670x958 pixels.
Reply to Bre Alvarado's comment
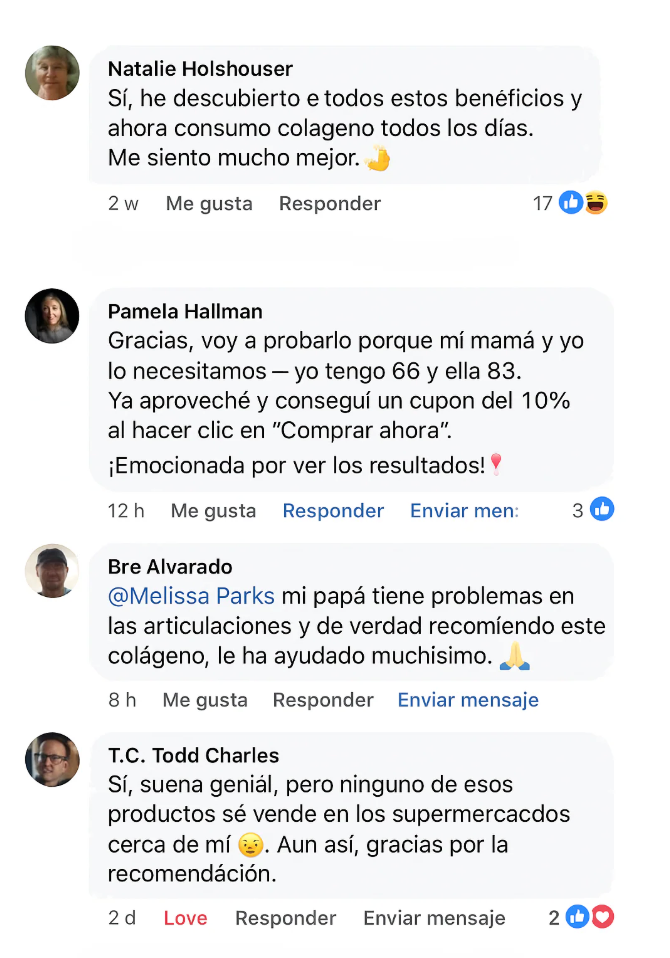pyautogui.click(x=323, y=700)
